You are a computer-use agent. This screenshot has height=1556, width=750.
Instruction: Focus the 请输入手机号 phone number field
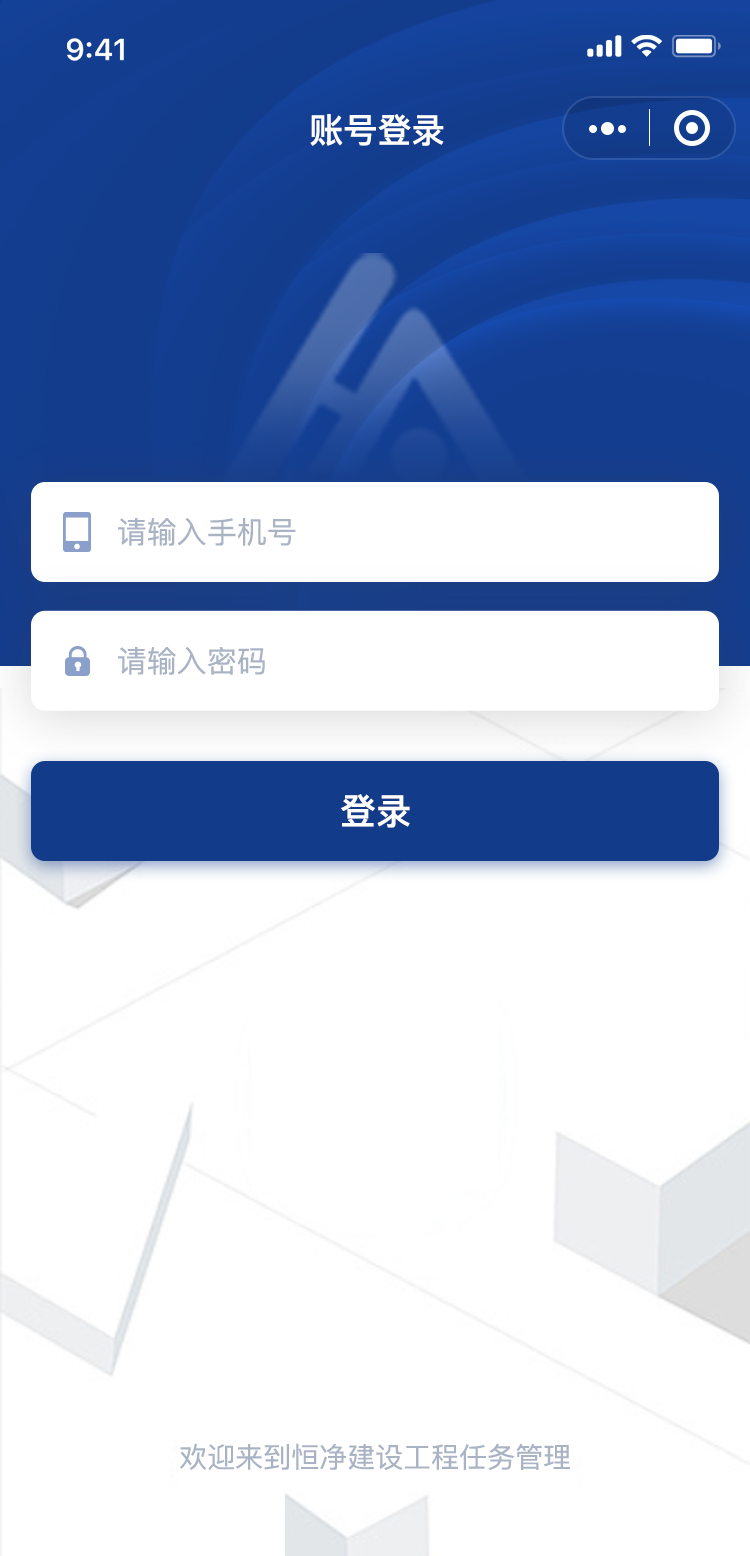tap(400, 532)
